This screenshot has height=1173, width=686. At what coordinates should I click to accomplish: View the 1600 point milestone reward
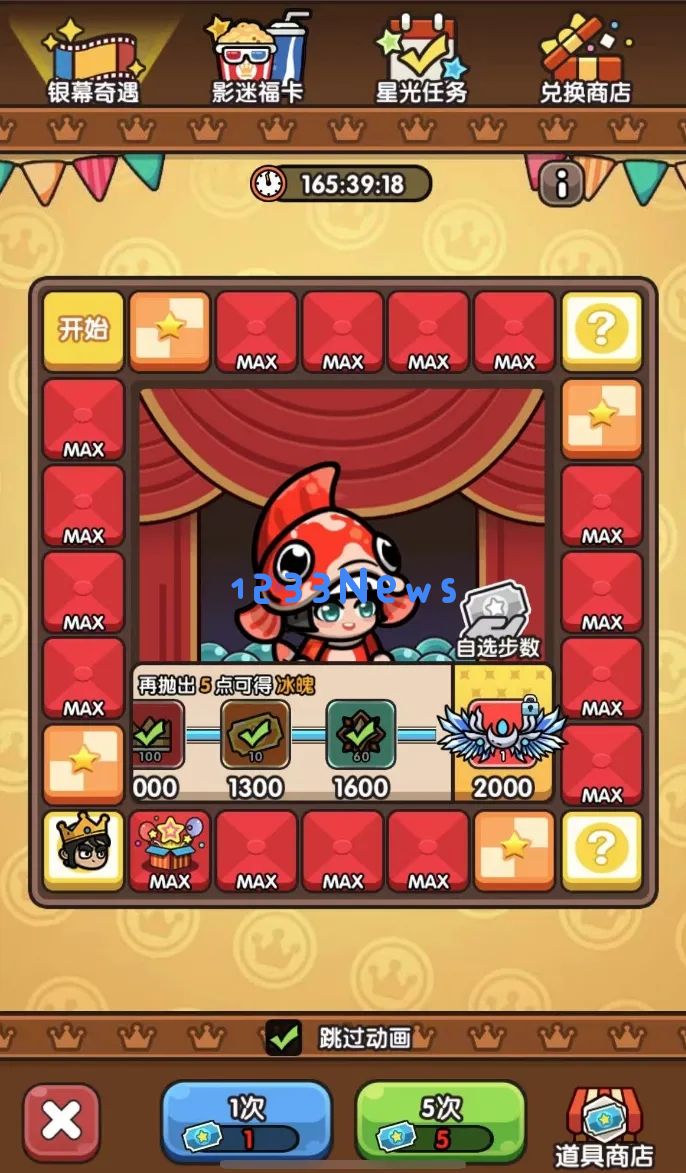pyautogui.click(x=361, y=734)
